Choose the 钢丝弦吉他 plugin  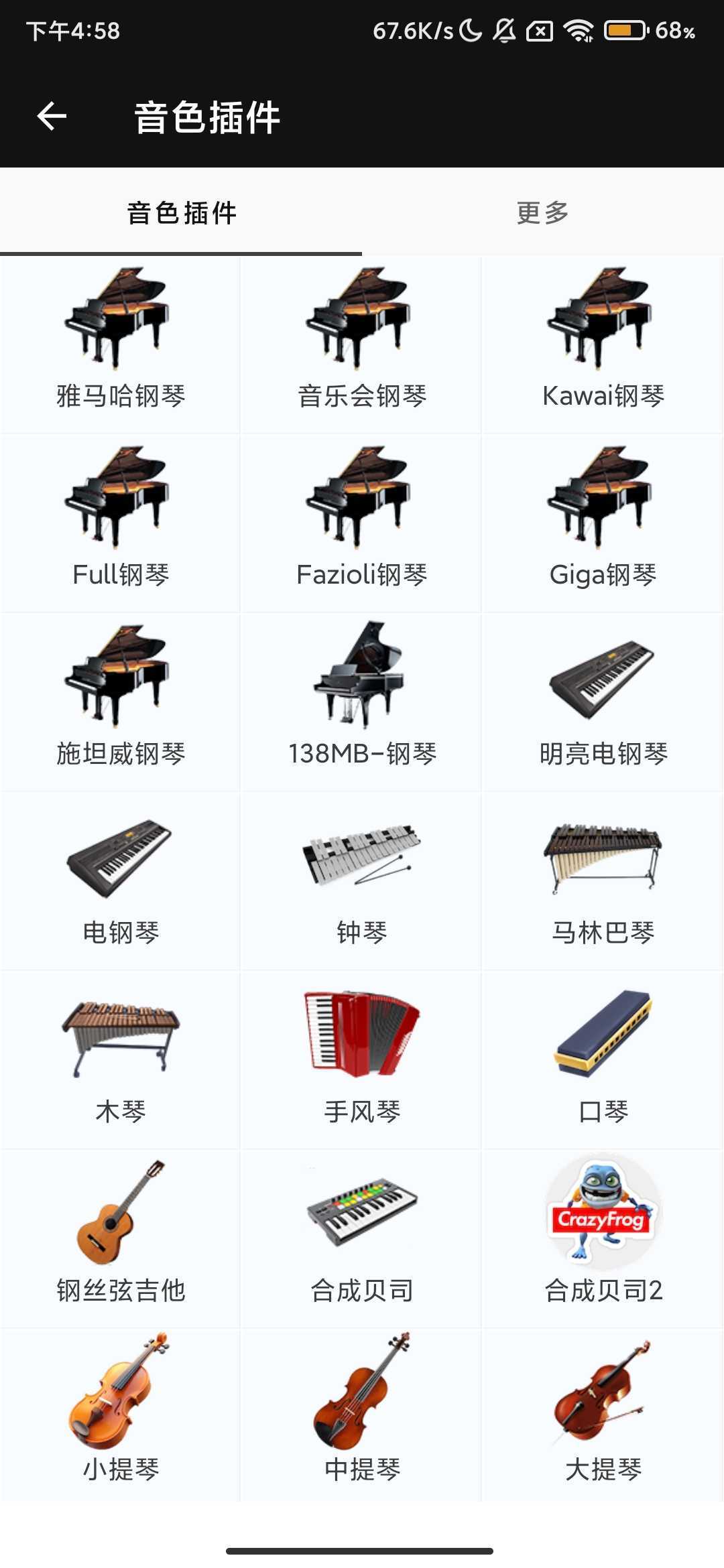(x=121, y=1238)
